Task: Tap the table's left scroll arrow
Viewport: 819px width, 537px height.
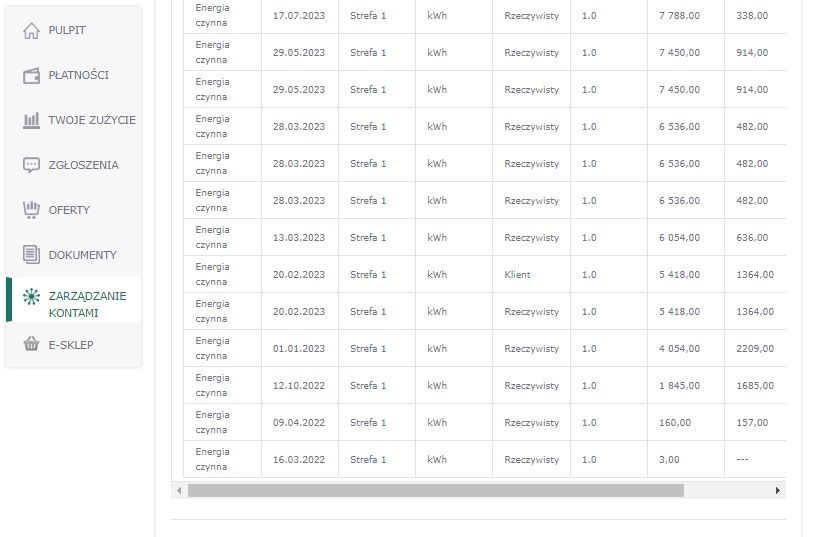Action: [x=179, y=491]
